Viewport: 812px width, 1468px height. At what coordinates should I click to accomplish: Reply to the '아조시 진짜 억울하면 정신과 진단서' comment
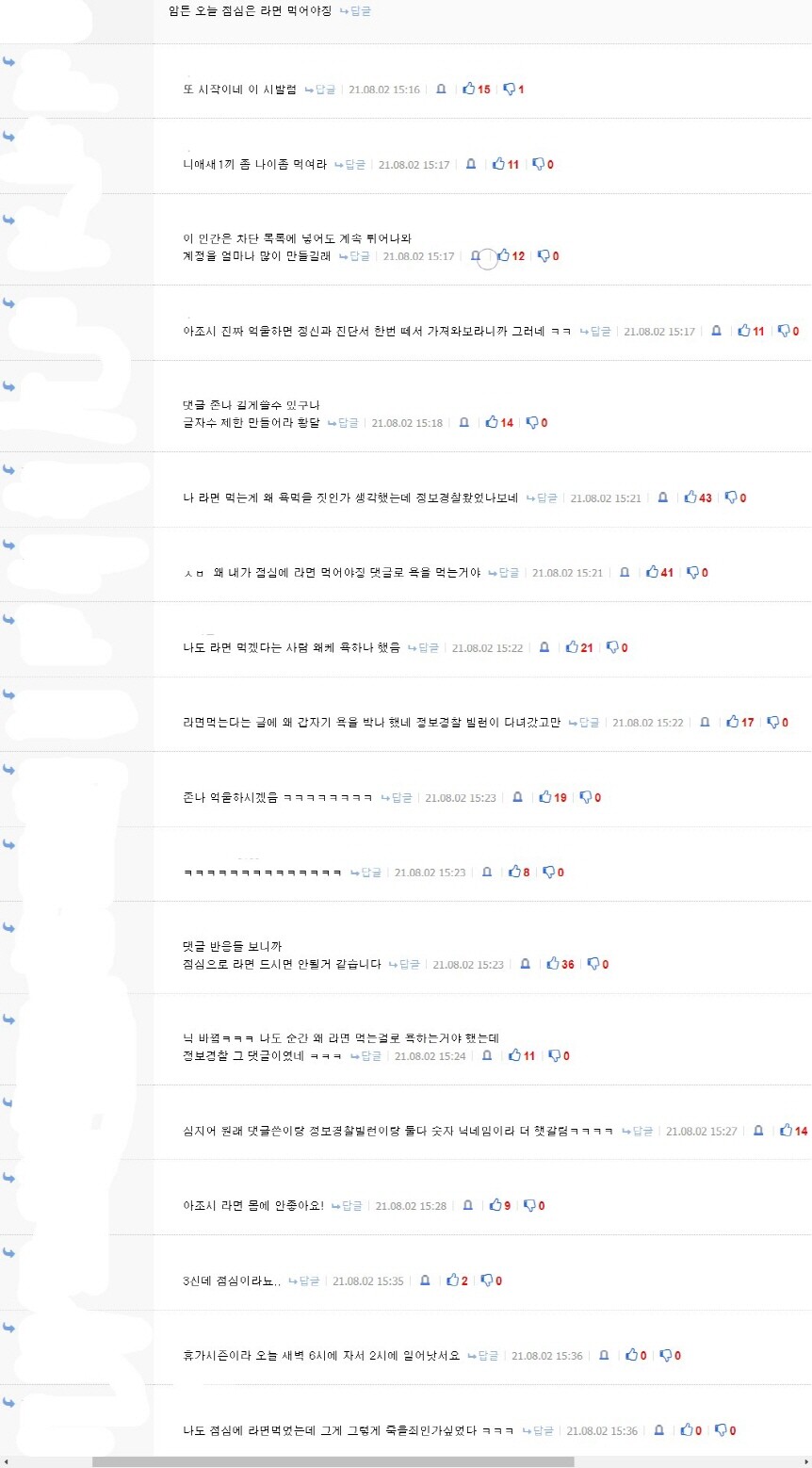point(595,332)
